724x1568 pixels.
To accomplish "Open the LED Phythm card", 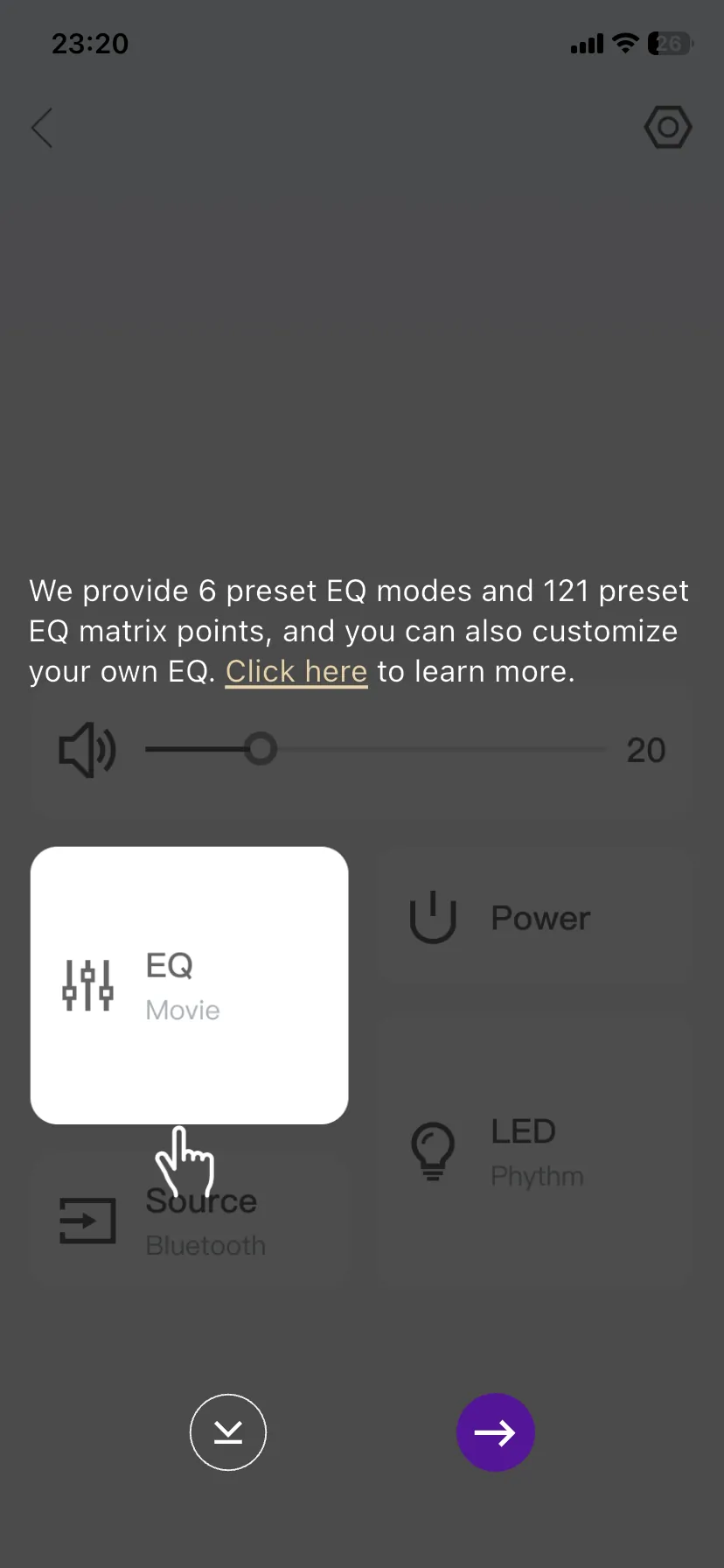I will pos(535,1153).
